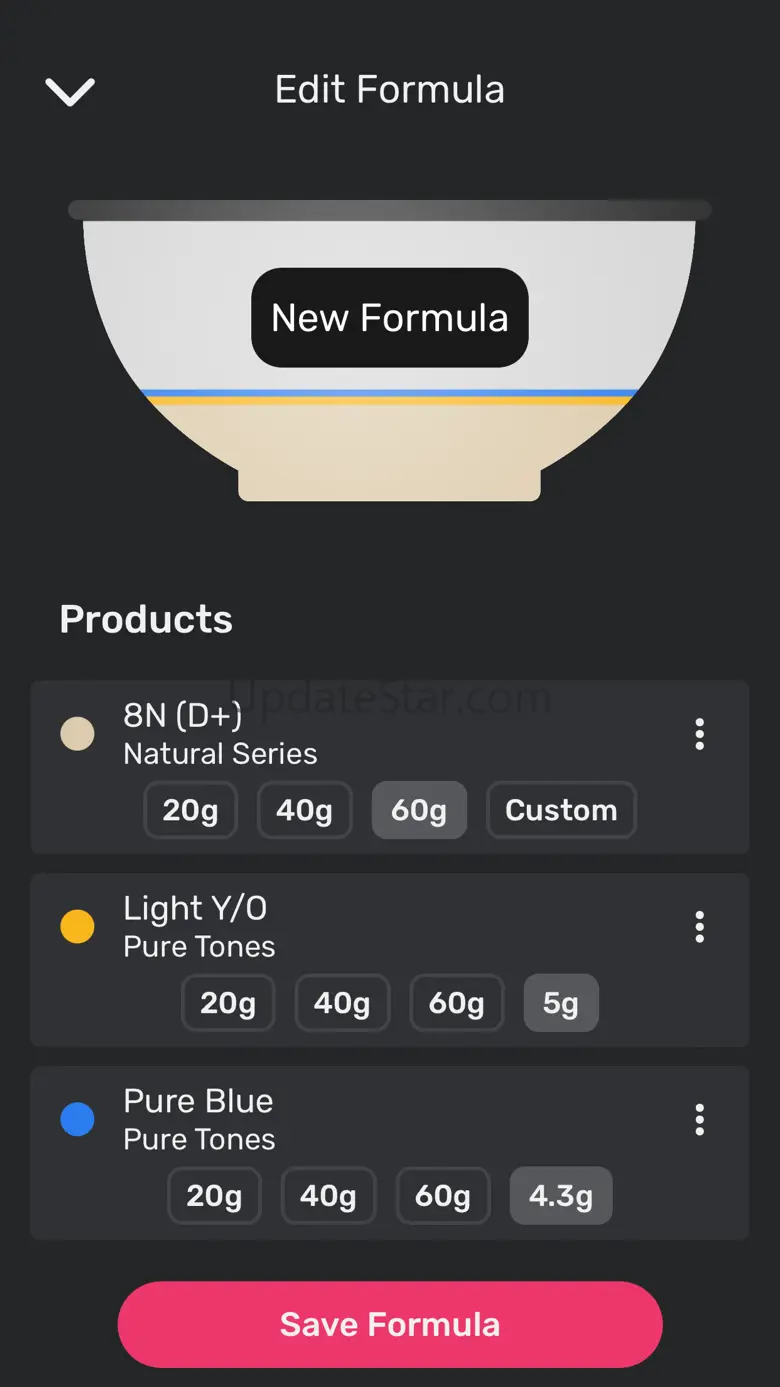
Task: Choose 60g for Light Y/O
Action: pos(457,1003)
